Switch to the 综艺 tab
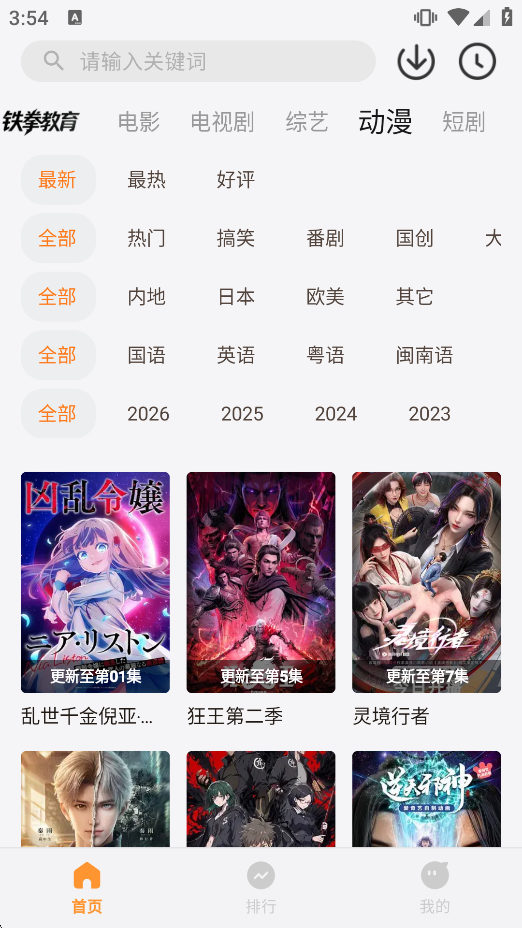The image size is (522, 928). pos(307,122)
